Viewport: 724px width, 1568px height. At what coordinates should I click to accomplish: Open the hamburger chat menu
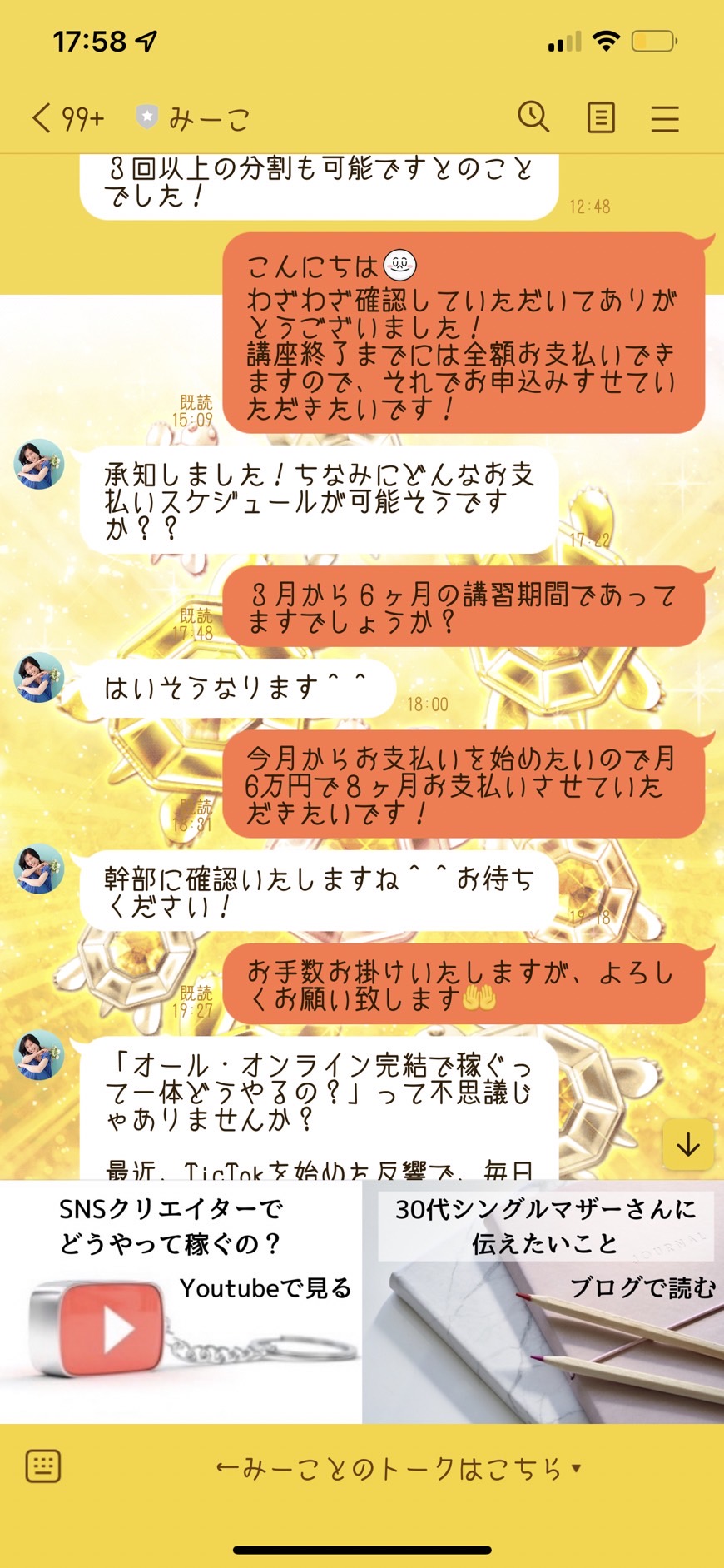665,118
